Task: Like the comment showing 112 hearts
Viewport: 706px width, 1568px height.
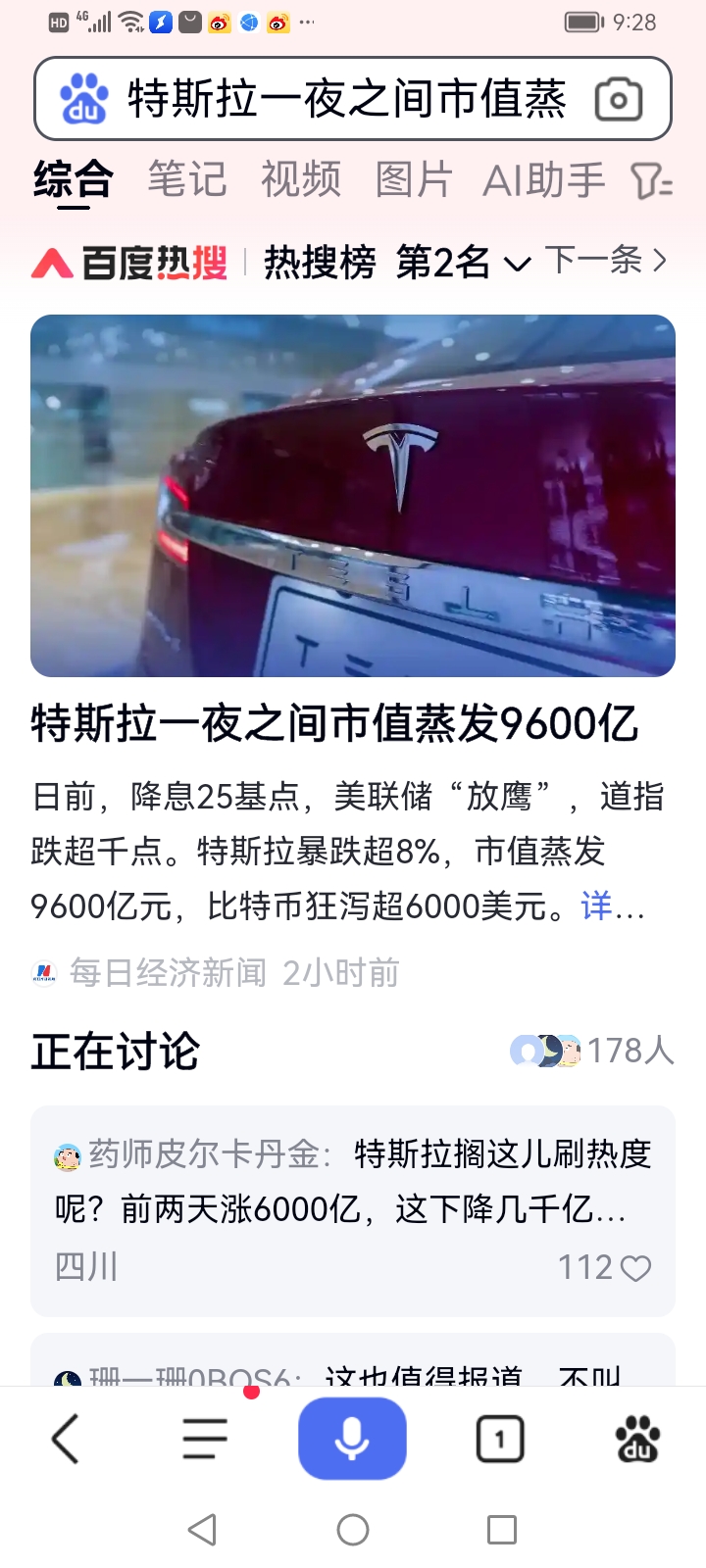Action: 638,1266
